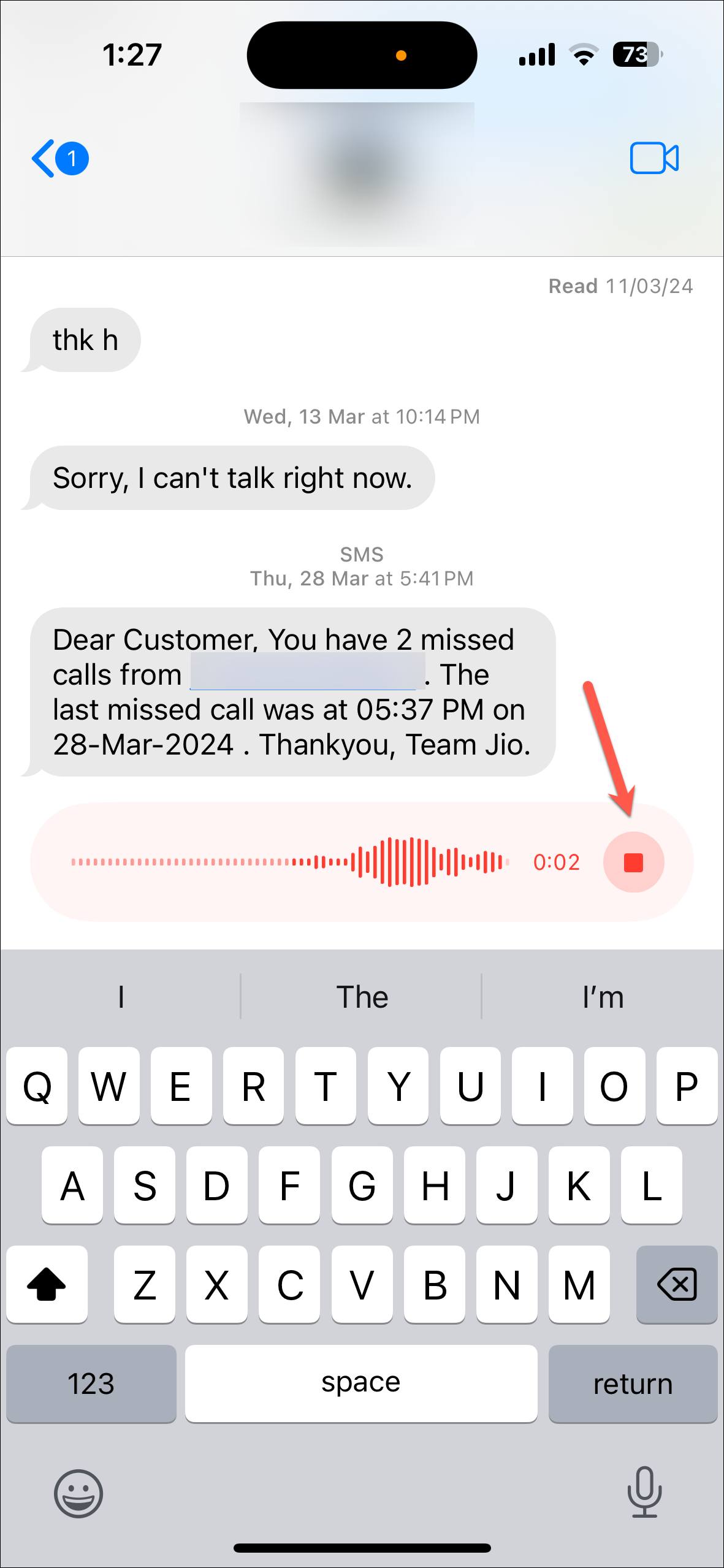This screenshot has height=1568, width=724.
Task: Select the "I" suggestion in the predictive bar
Action: (121, 997)
